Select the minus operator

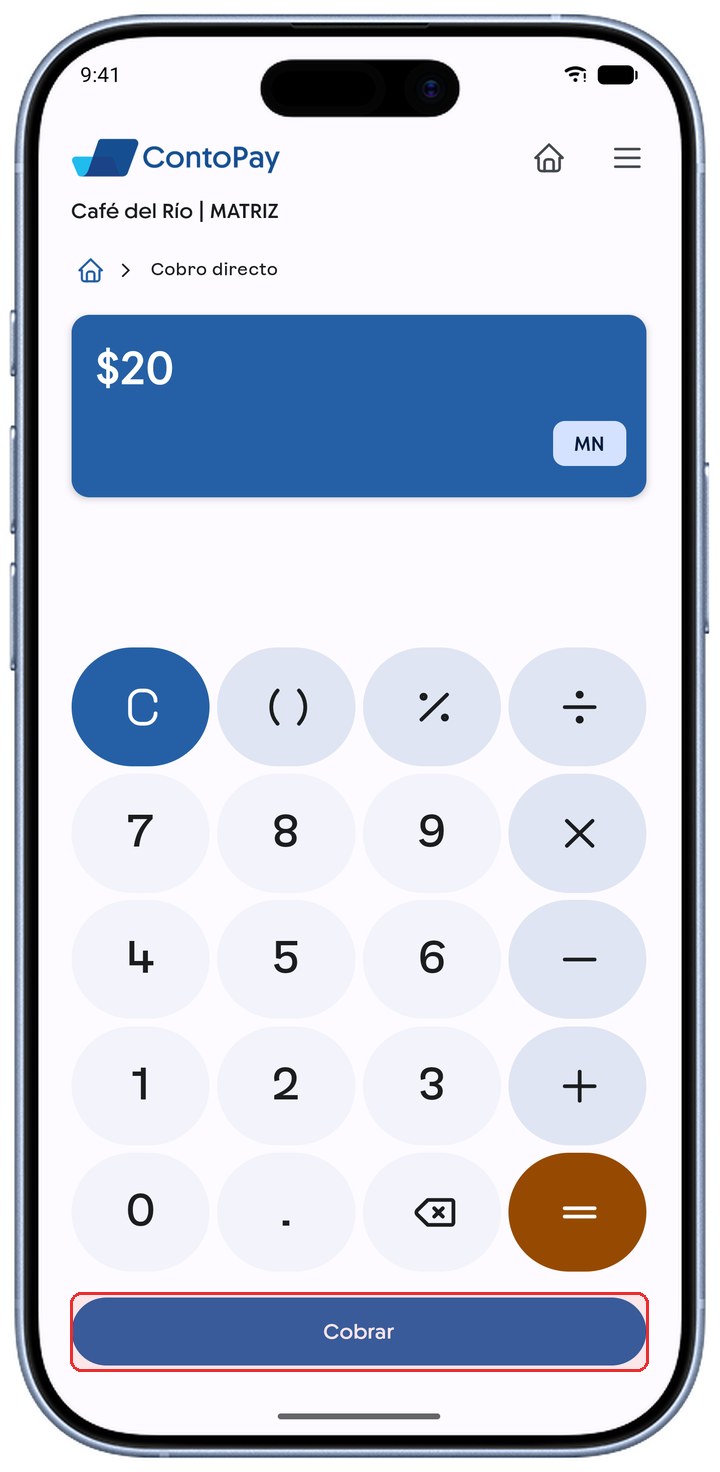tap(578, 959)
